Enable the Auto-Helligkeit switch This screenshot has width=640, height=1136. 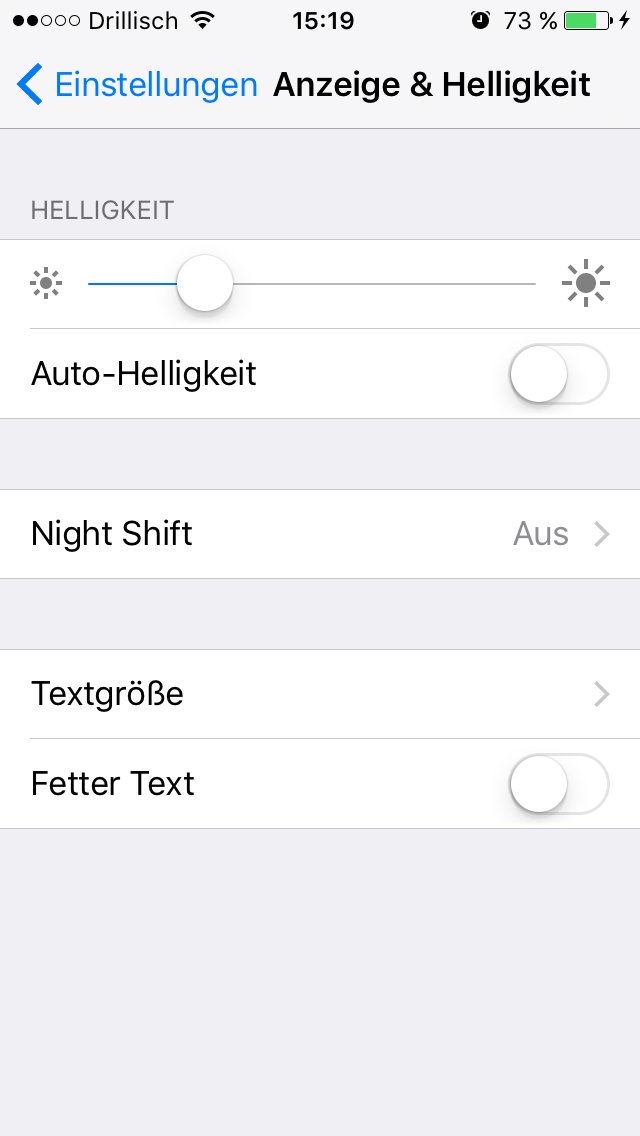click(x=559, y=374)
